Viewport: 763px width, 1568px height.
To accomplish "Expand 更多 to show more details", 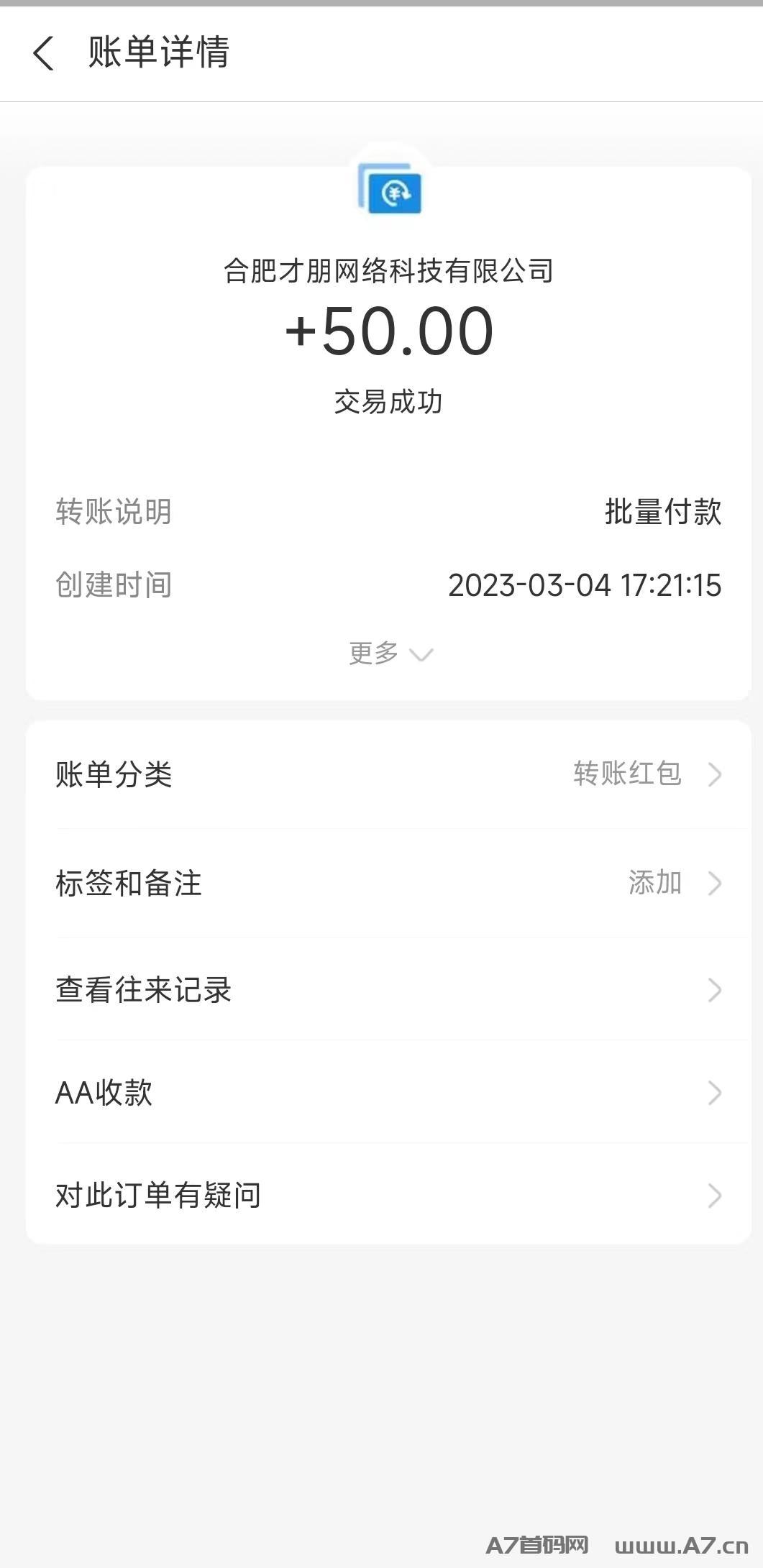I will [390, 654].
